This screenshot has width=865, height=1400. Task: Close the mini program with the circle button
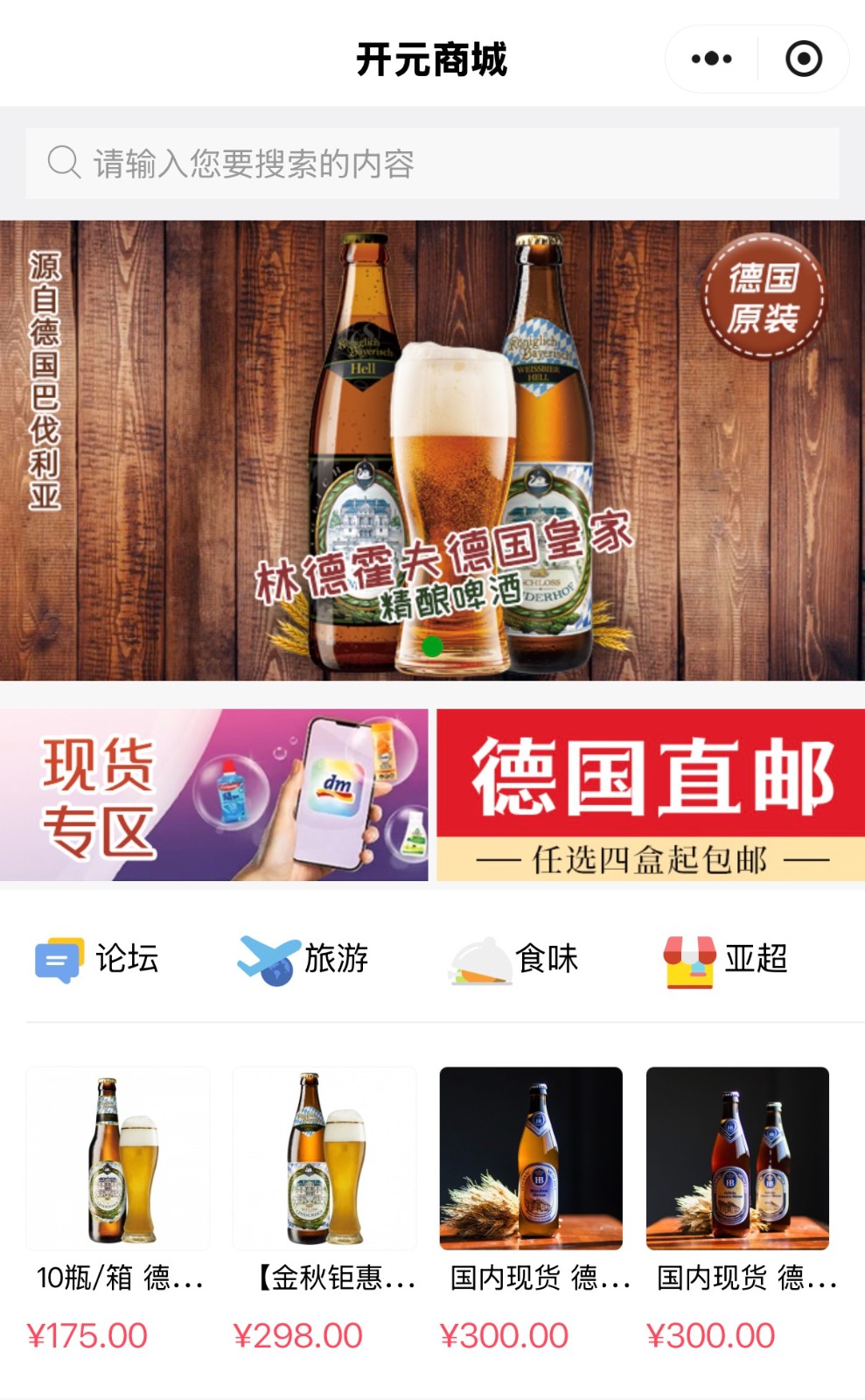pos(803,59)
